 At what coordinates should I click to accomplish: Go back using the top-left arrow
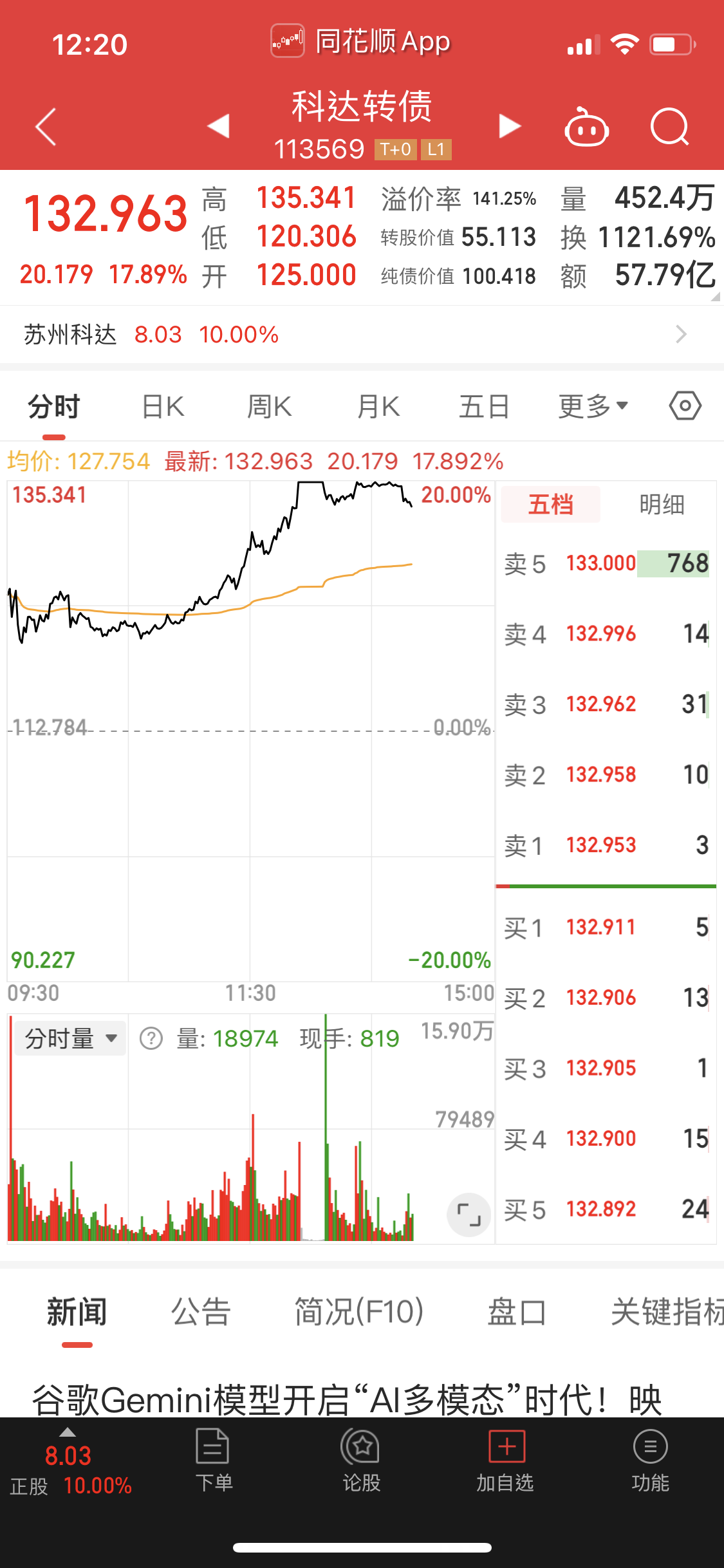click(46, 127)
